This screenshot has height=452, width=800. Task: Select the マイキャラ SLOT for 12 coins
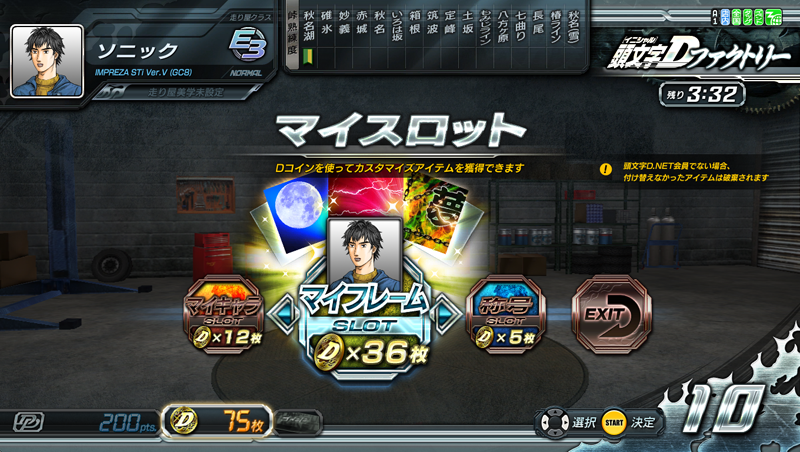[x=223, y=314]
